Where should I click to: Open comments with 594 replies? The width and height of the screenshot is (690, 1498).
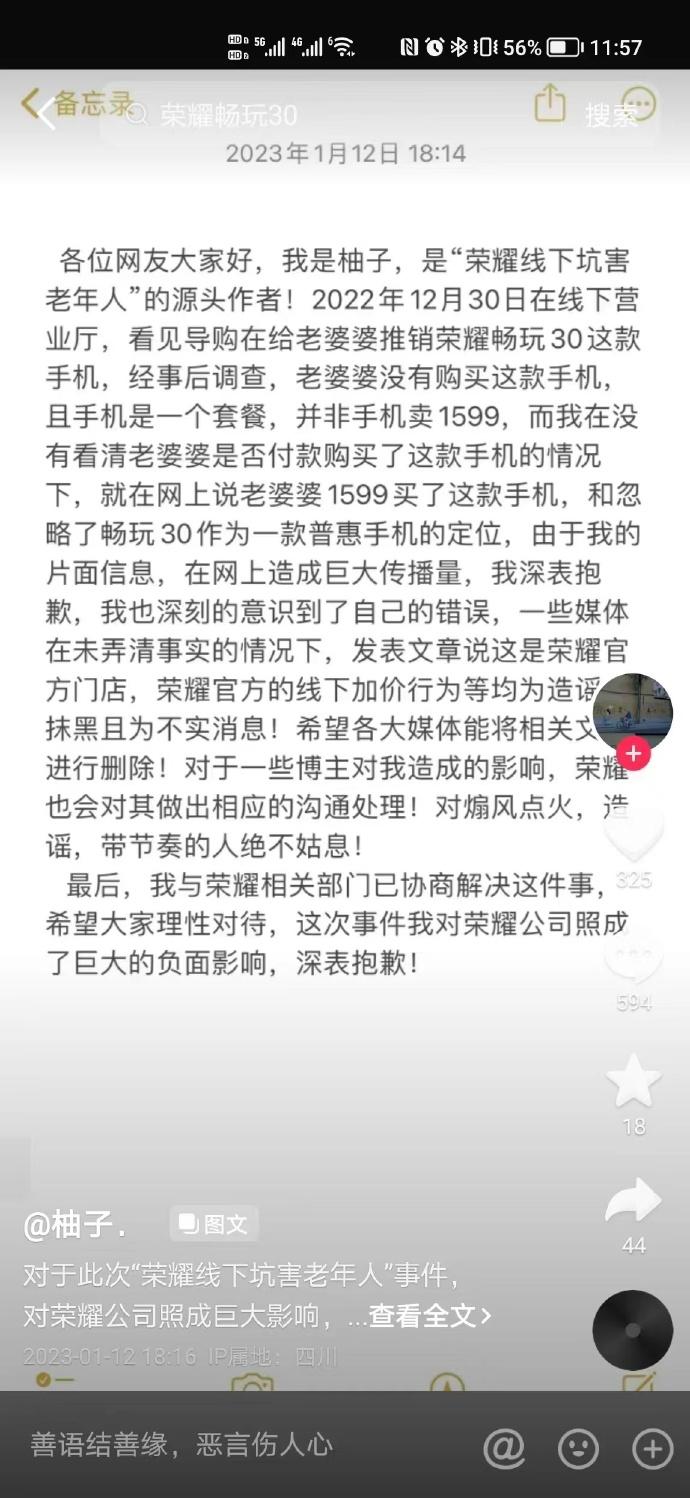(634, 957)
